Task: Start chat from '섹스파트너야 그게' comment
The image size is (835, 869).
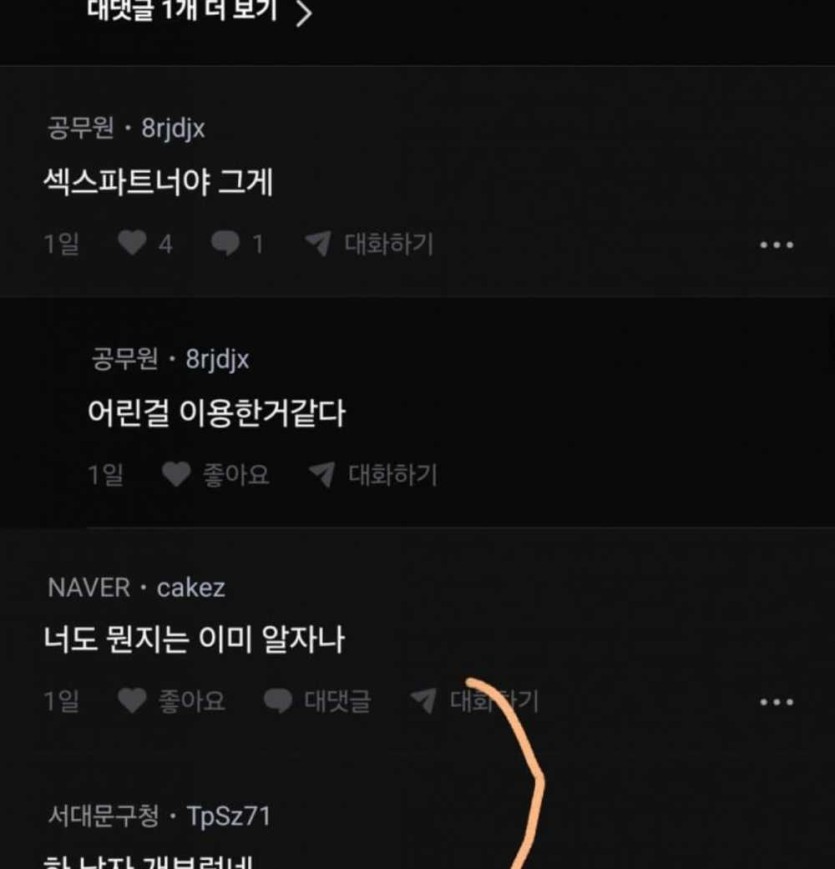Action: click(370, 243)
